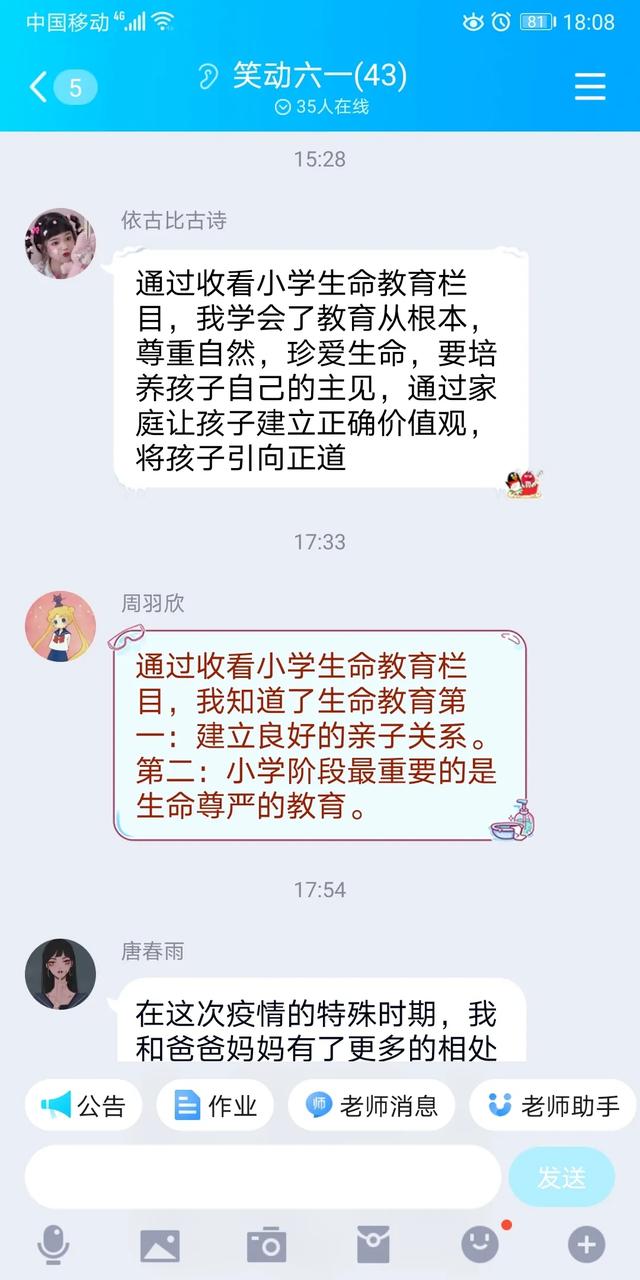Open 唐春雨's profile avatar
Image resolution: width=640 pixels, height=1280 pixels.
pyautogui.click(x=60, y=973)
